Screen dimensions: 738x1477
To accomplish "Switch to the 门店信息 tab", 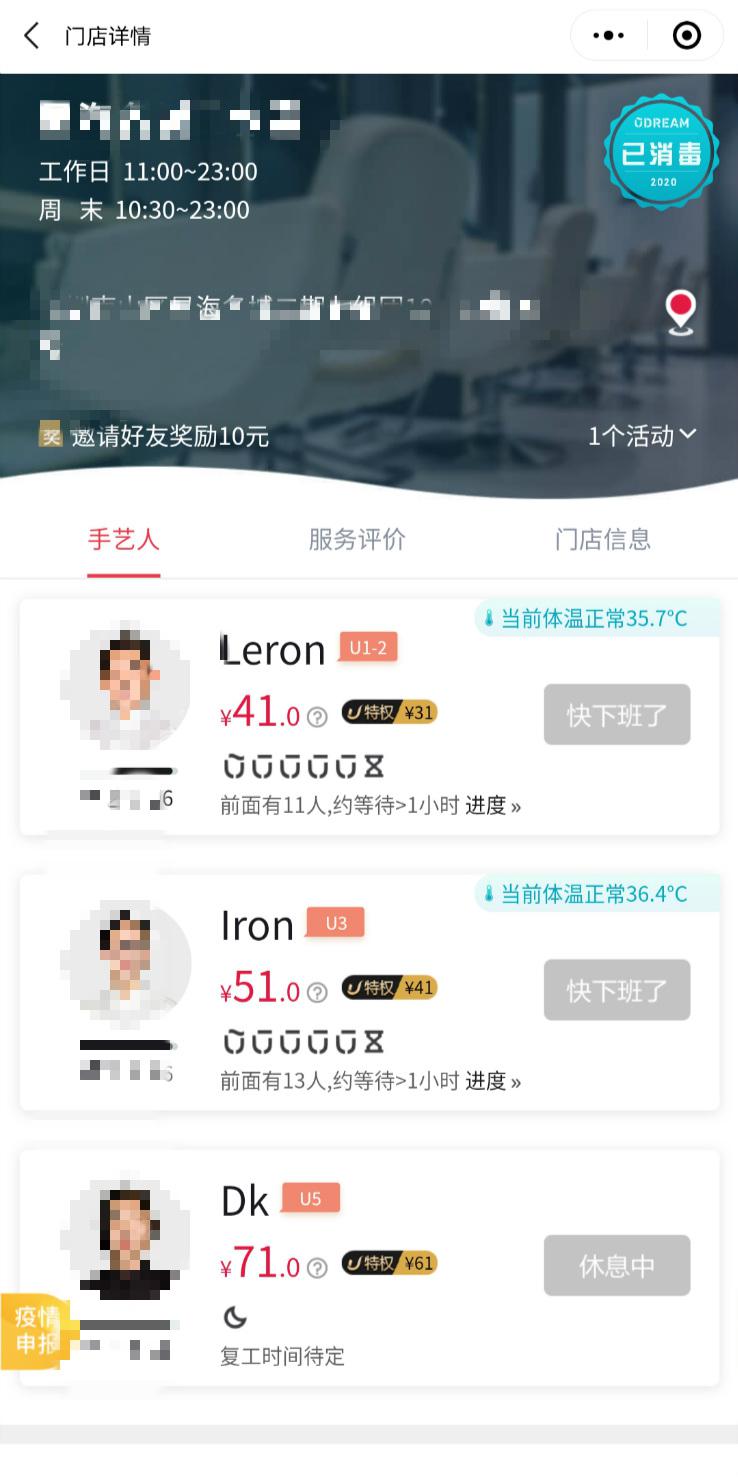I will point(602,540).
